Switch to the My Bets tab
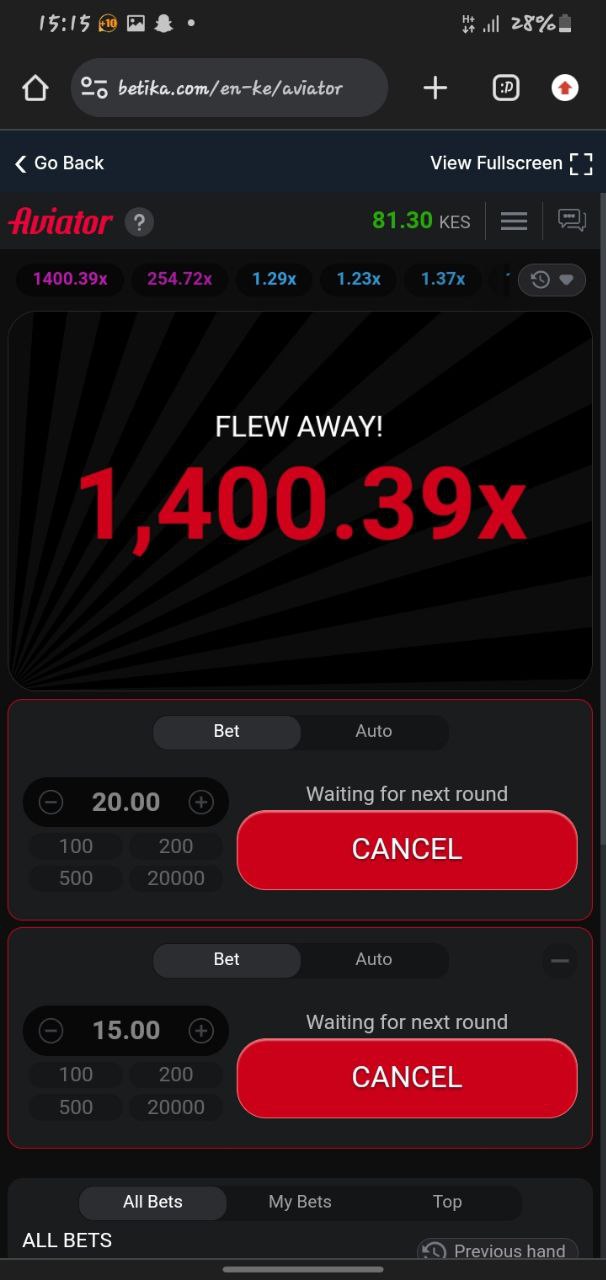 (x=300, y=1202)
